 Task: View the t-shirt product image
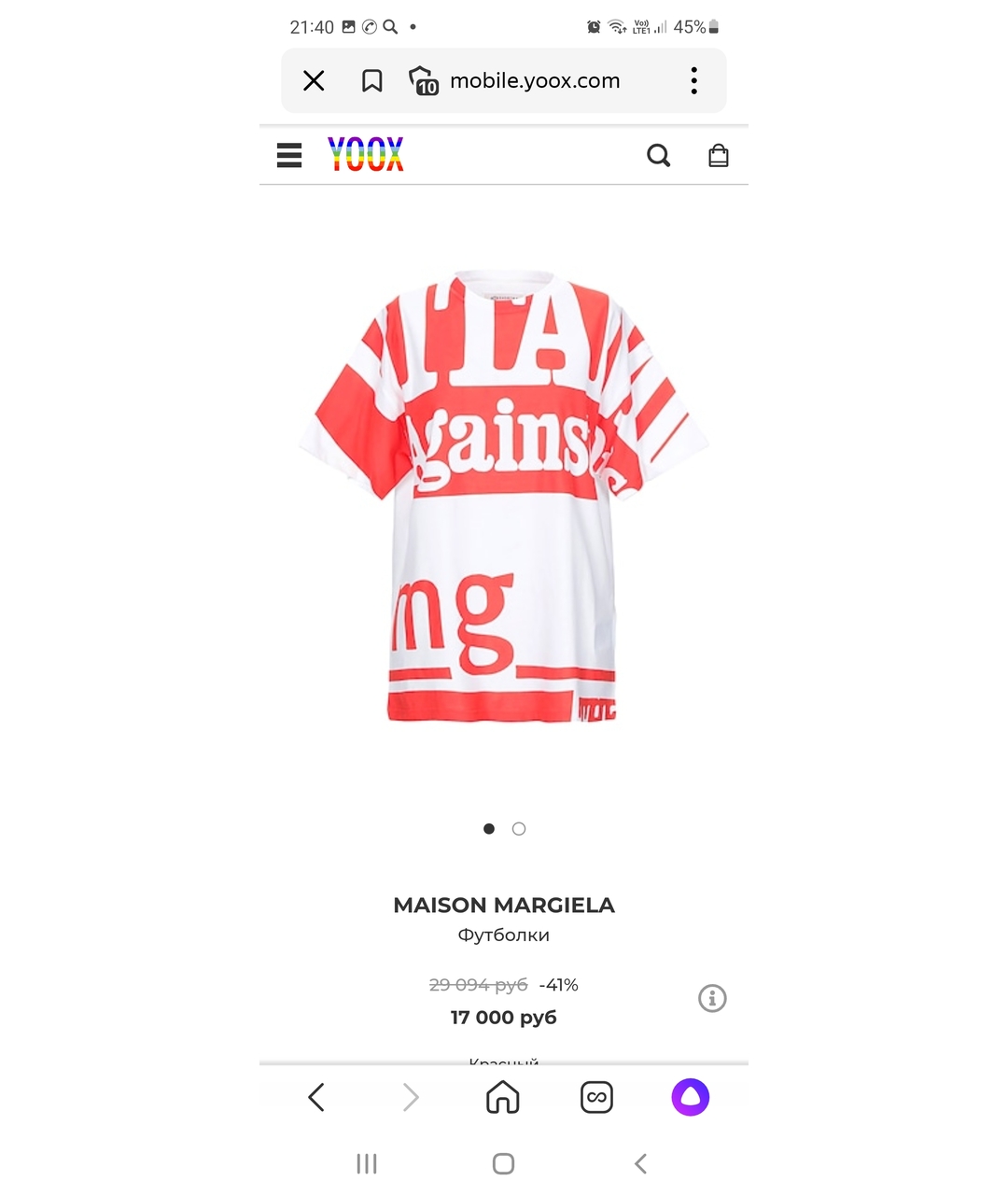[x=503, y=495]
